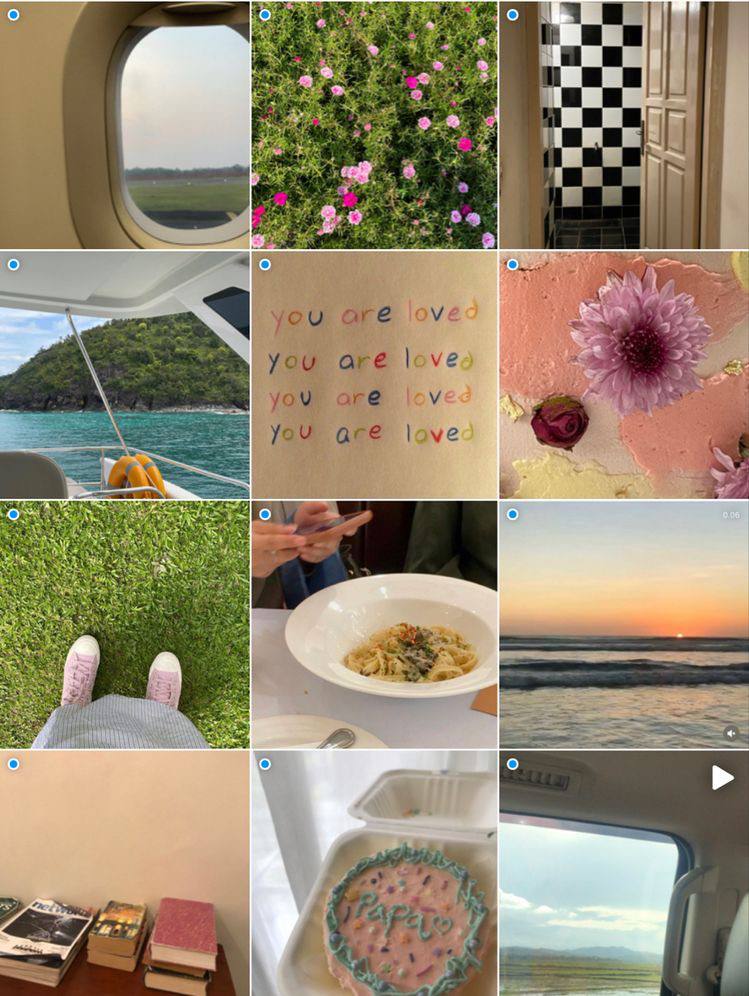Open the pink sneakers on grass photo
Image resolution: width=749 pixels, height=996 pixels.
tap(124, 625)
